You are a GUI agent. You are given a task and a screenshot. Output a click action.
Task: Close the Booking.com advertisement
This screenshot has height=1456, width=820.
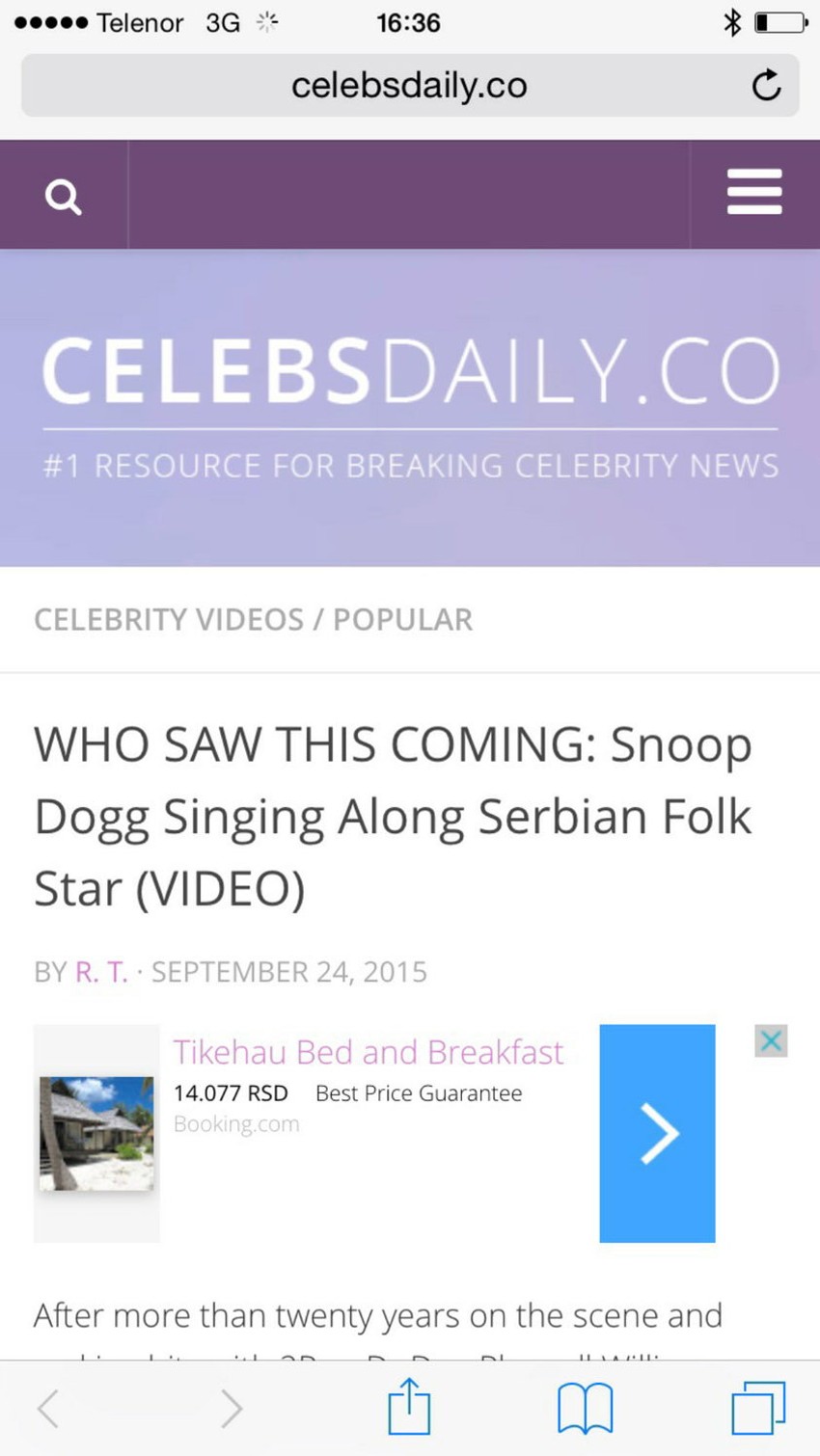[x=771, y=1041]
